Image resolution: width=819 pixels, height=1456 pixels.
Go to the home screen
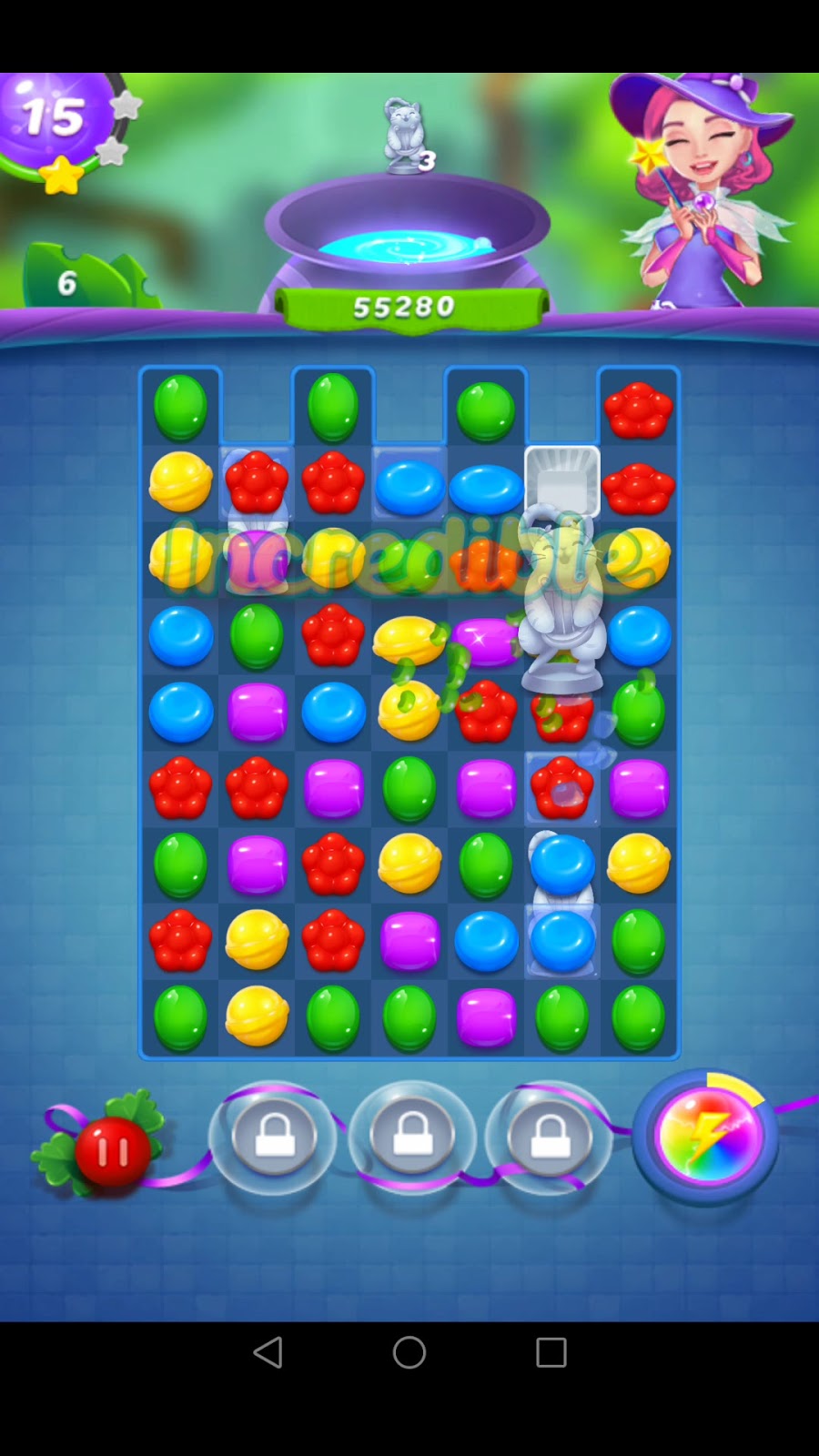coord(409,1352)
